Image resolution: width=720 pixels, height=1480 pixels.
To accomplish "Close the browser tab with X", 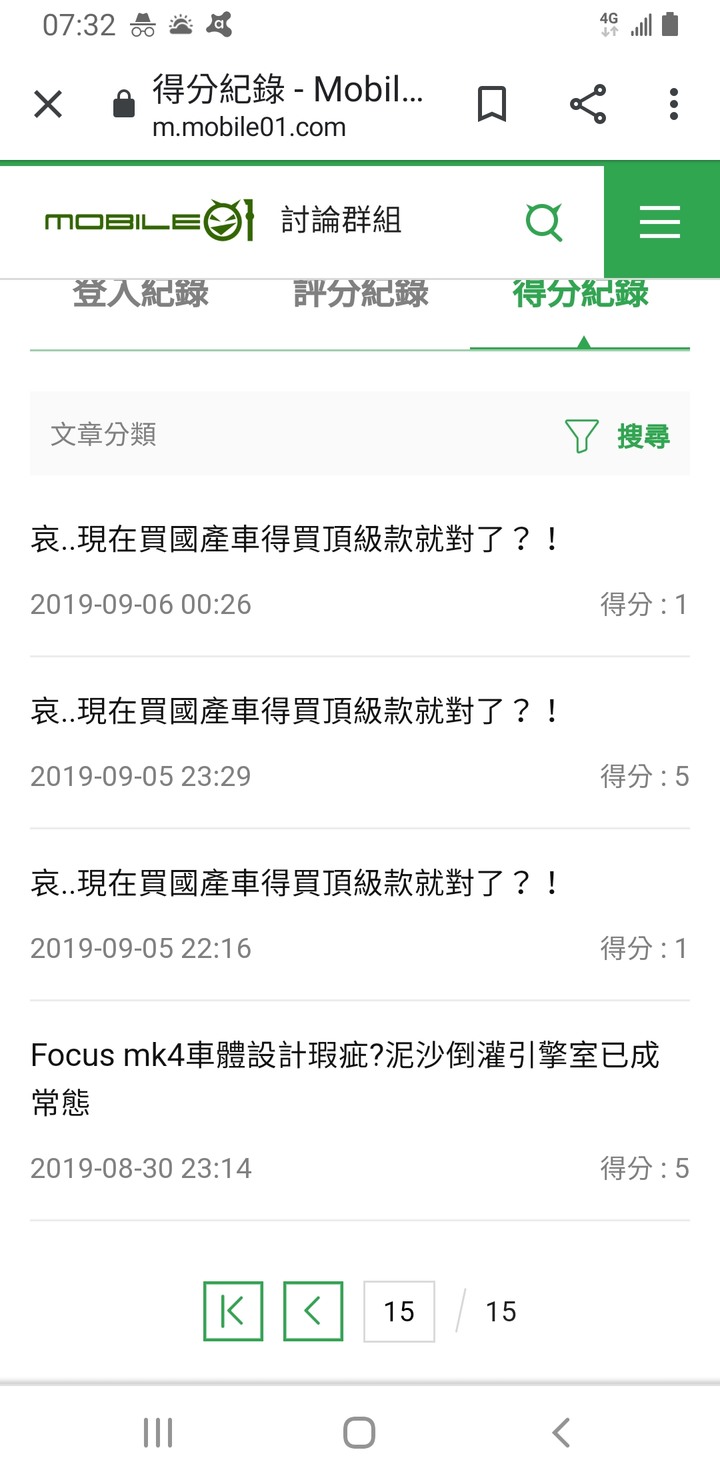I will [x=48, y=104].
